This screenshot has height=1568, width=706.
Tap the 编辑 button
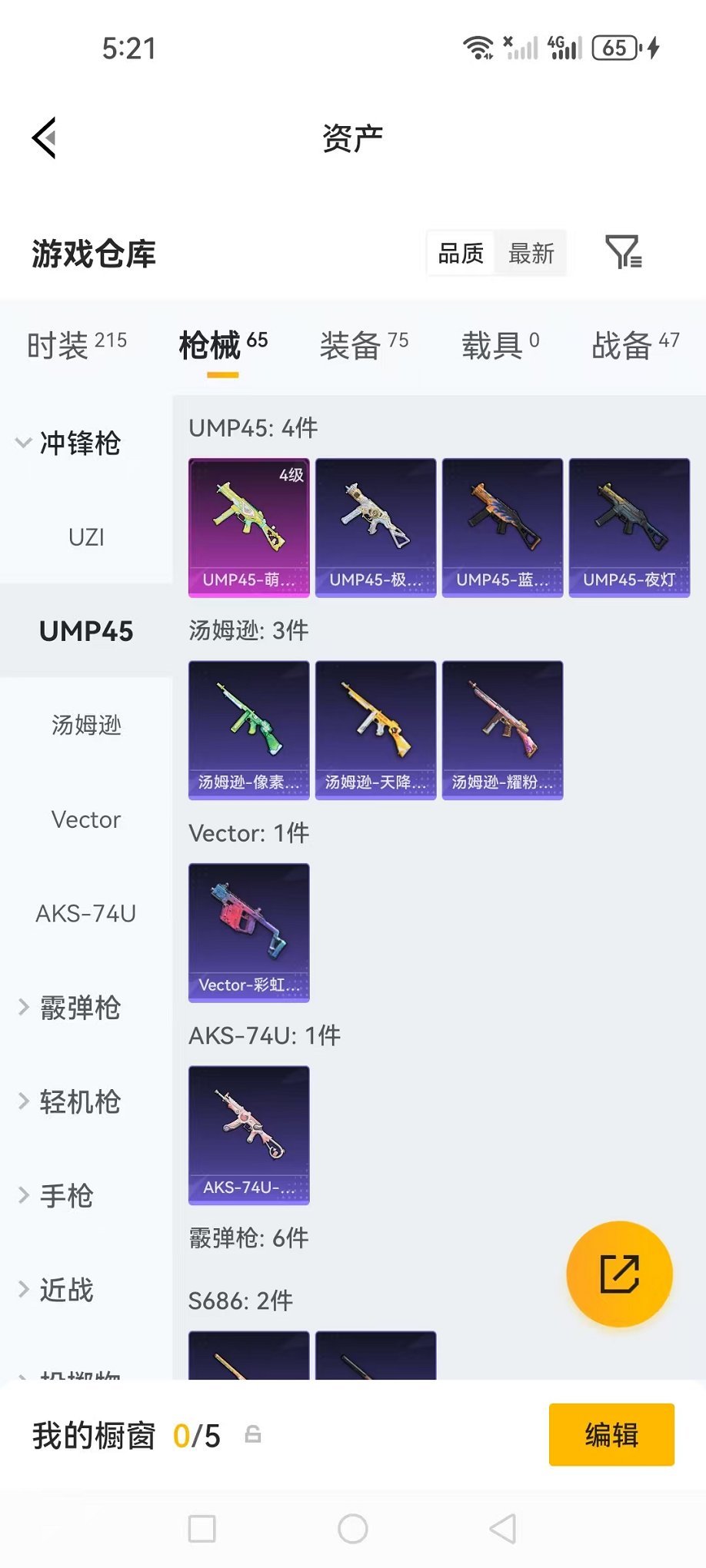point(611,1434)
